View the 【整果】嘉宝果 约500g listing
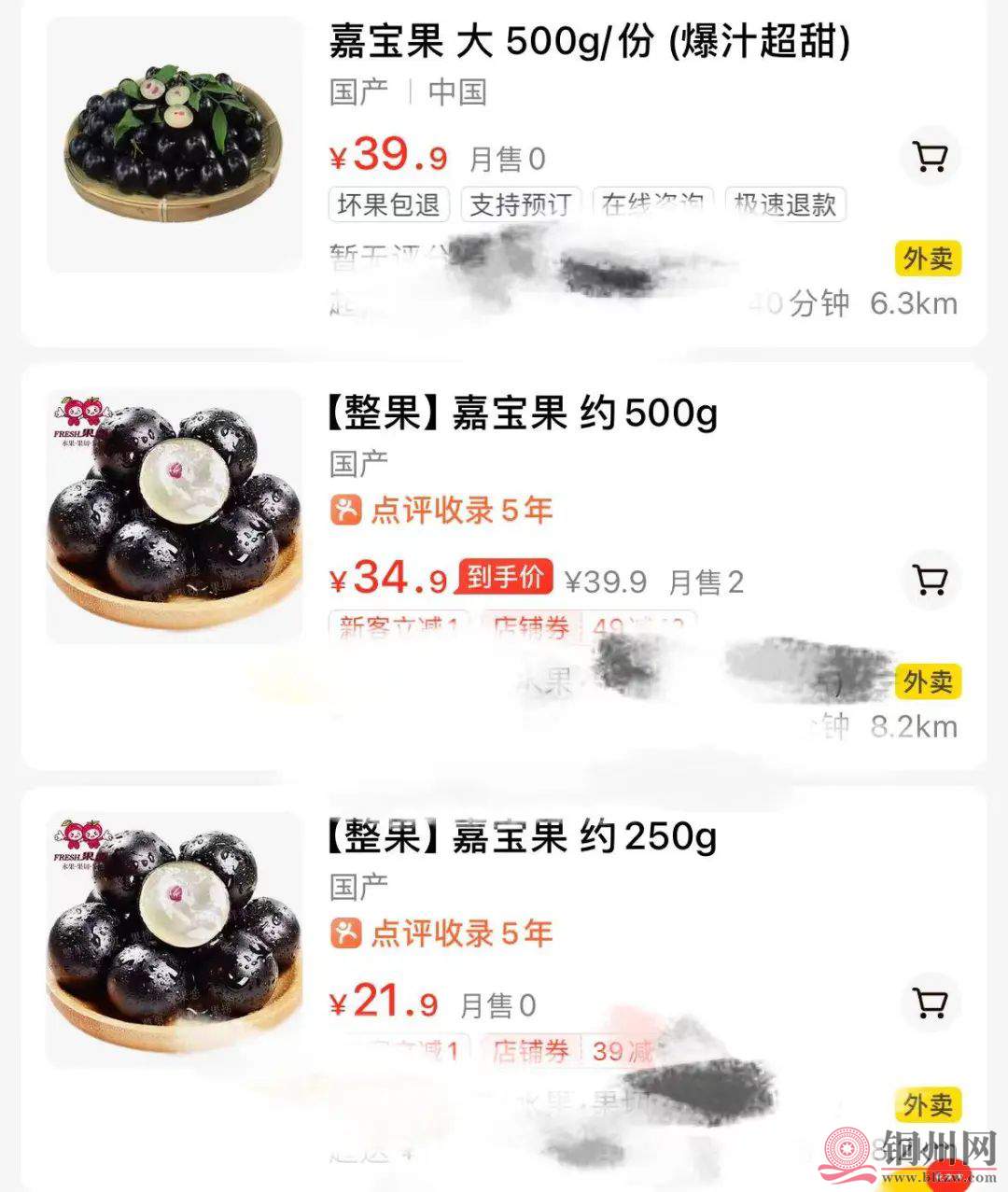This screenshot has width=1008, height=1192. coord(522,413)
